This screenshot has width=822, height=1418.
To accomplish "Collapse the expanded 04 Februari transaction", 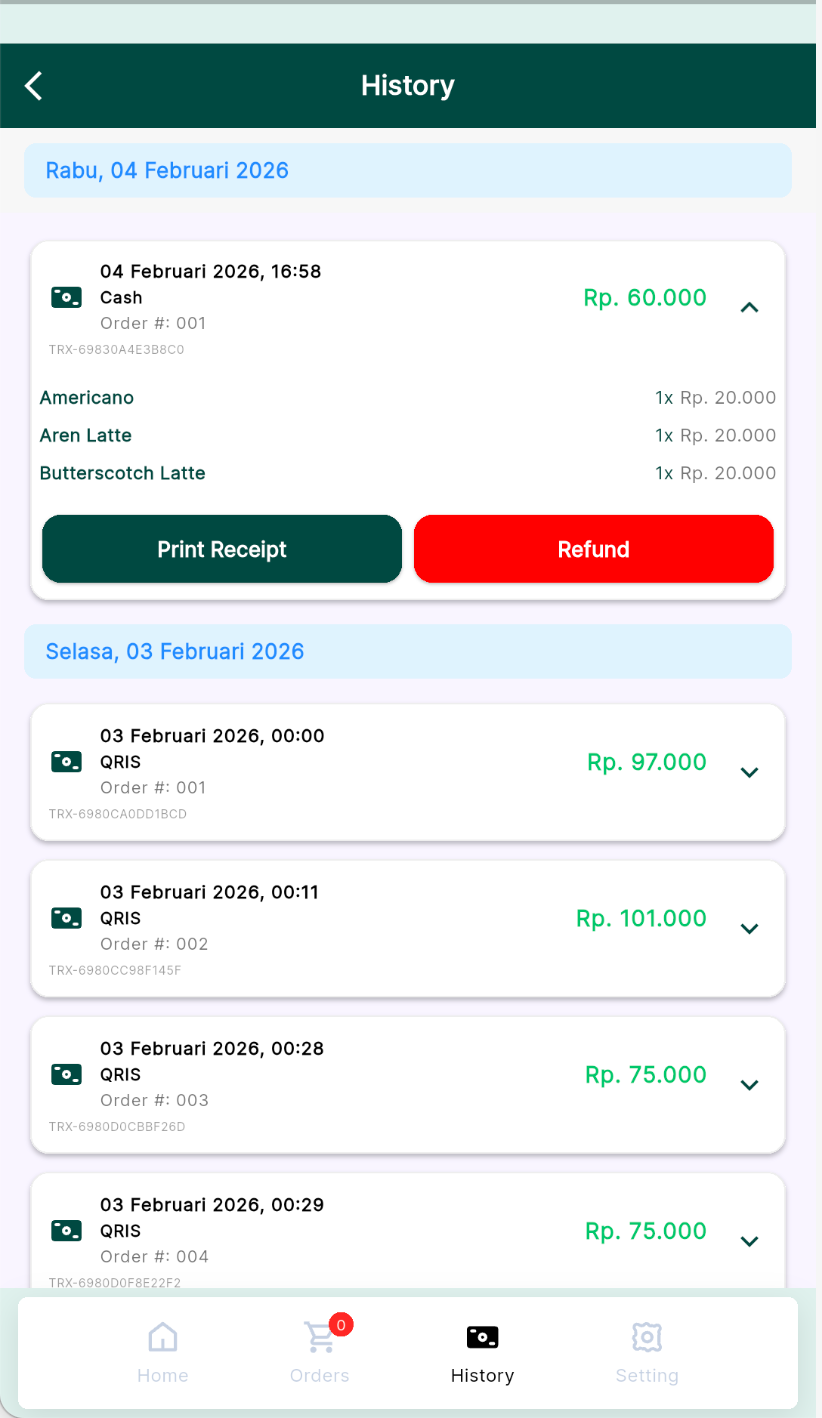I will (x=749, y=307).
